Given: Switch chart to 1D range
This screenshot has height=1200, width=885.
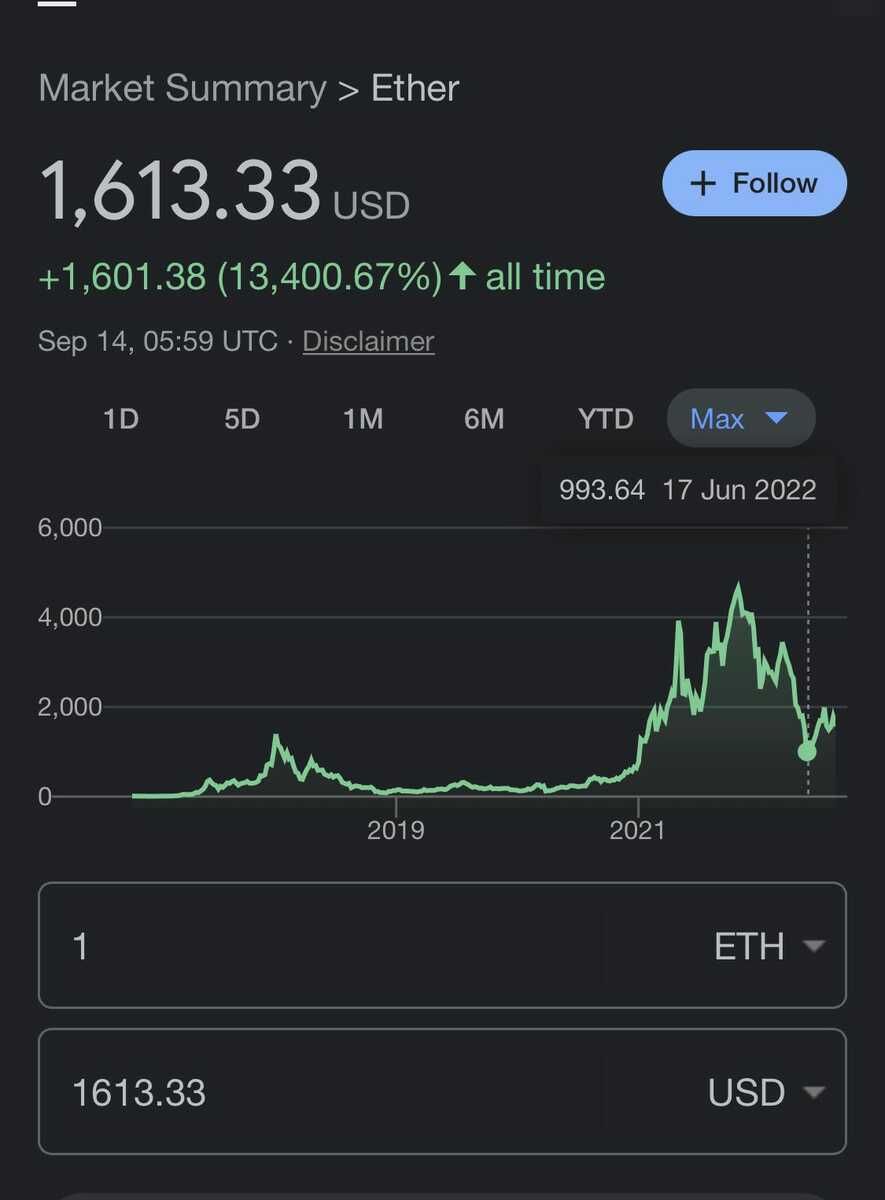Looking at the screenshot, I should click(121, 418).
